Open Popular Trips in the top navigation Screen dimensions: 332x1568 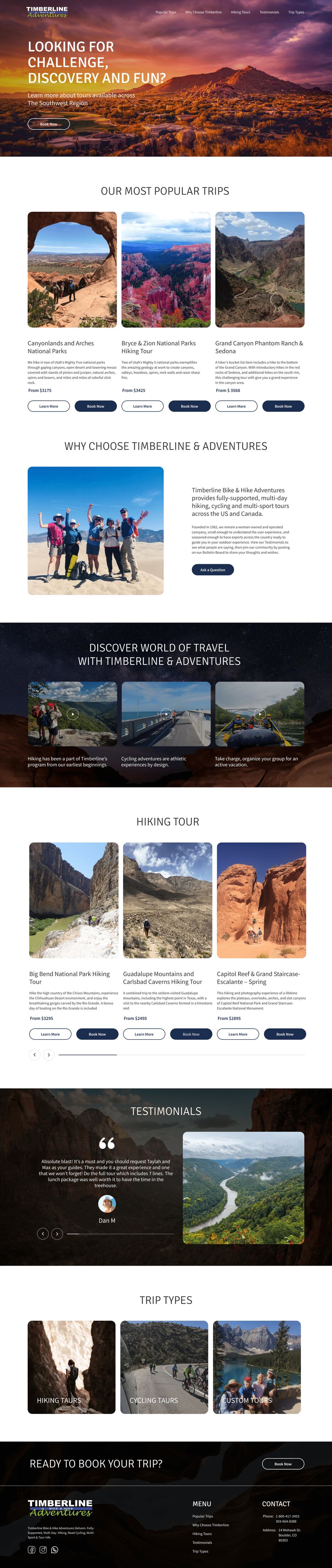(x=165, y=12)
